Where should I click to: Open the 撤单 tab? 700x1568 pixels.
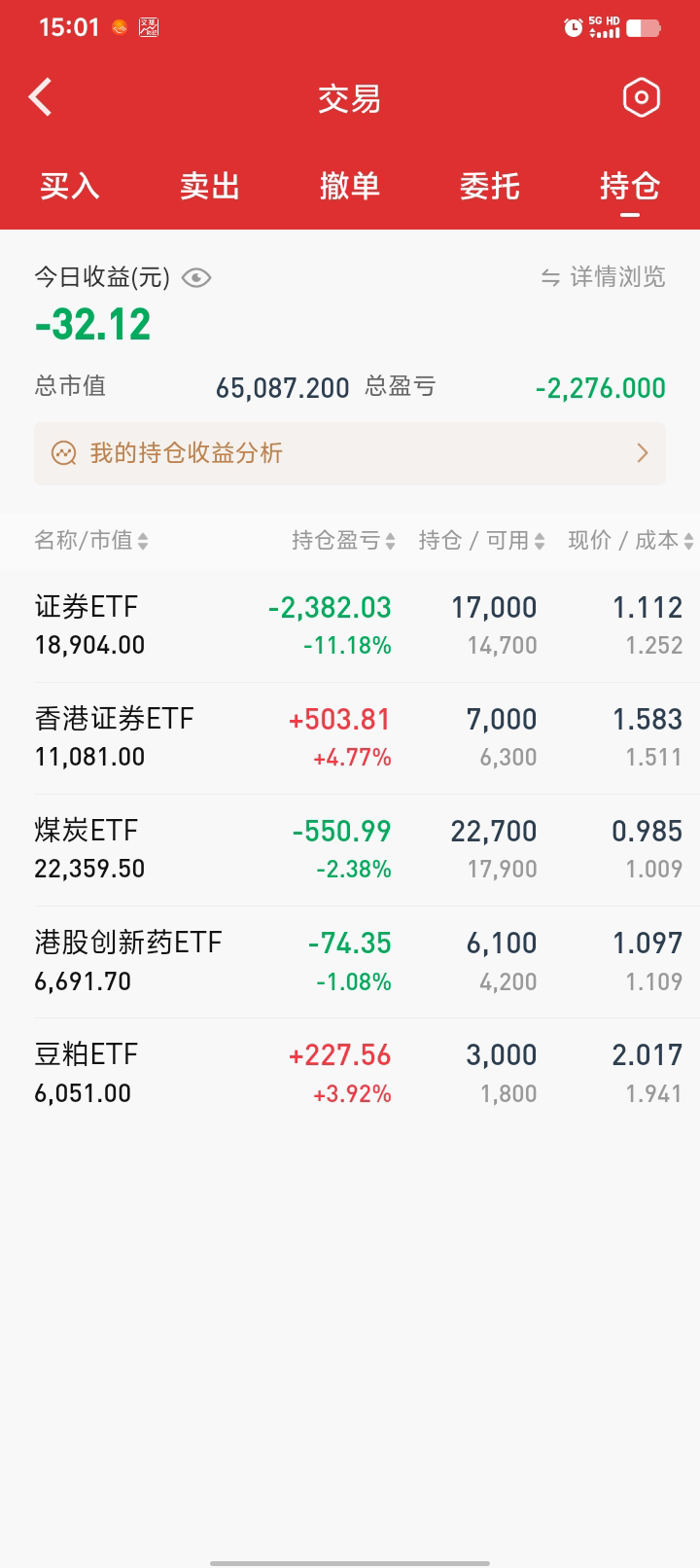[x=349, y=186]
